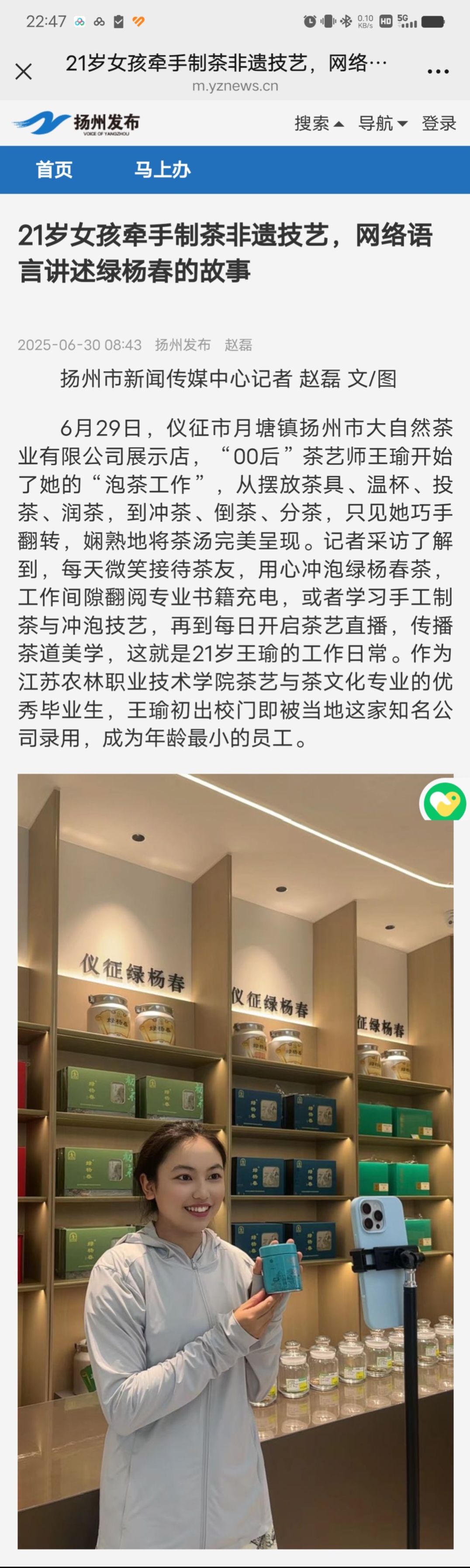Expand the 导航 navigation dropdown

click(x=382, y=124)
